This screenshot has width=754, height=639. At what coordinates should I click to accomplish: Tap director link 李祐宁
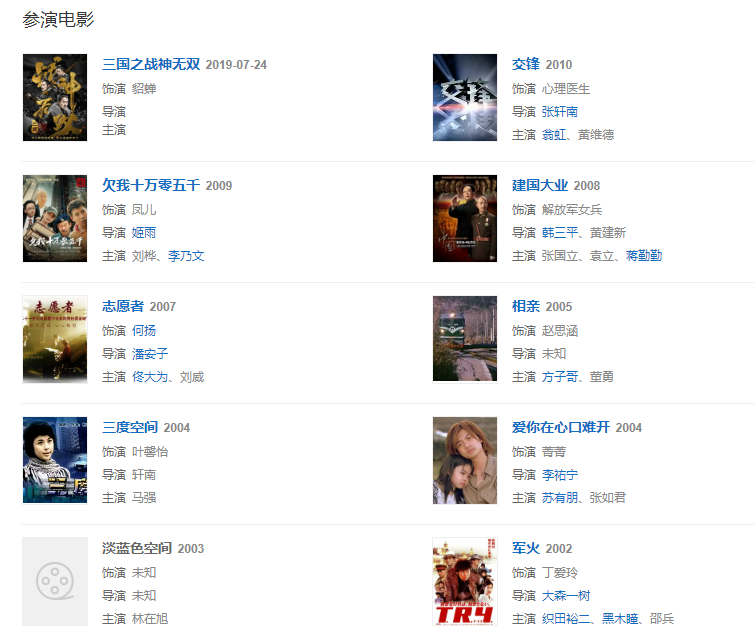pos(560,474)
